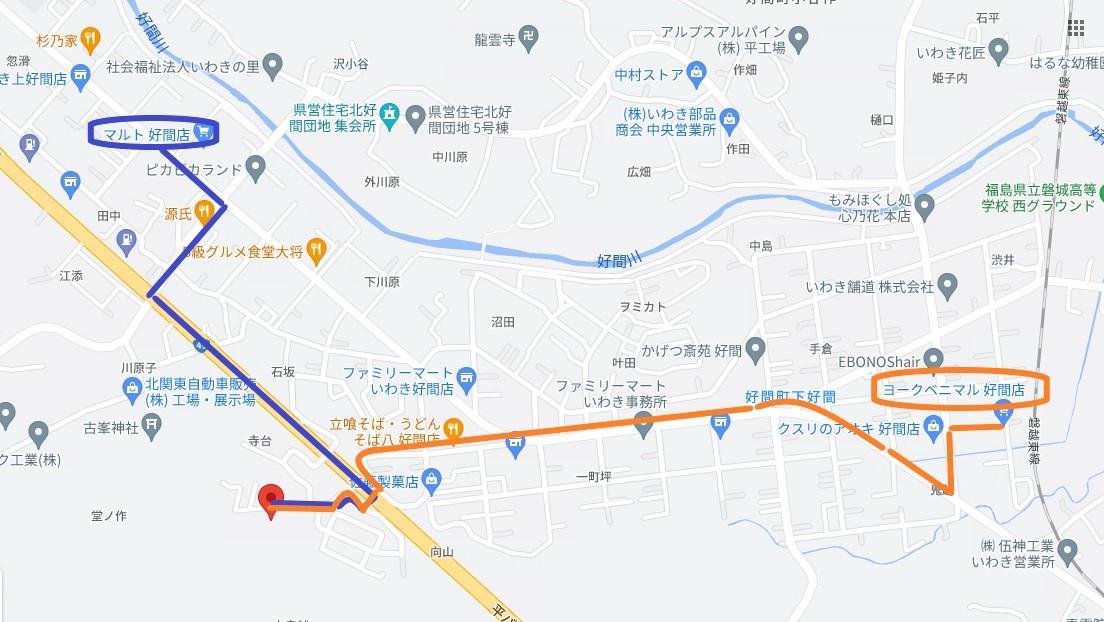The height and width of the screenshot is (622, 1104).
Task: Open 立喰そば・うどん そば八 restaurant marker
Action: coord(453,430)
